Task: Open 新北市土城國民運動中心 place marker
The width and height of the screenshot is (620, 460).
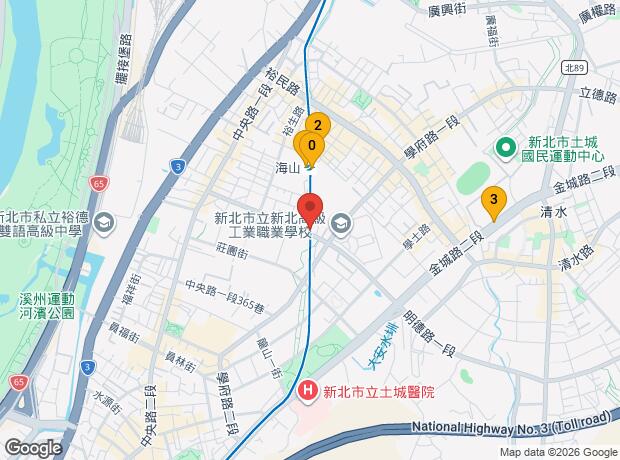Action: (x=506, y=149)
